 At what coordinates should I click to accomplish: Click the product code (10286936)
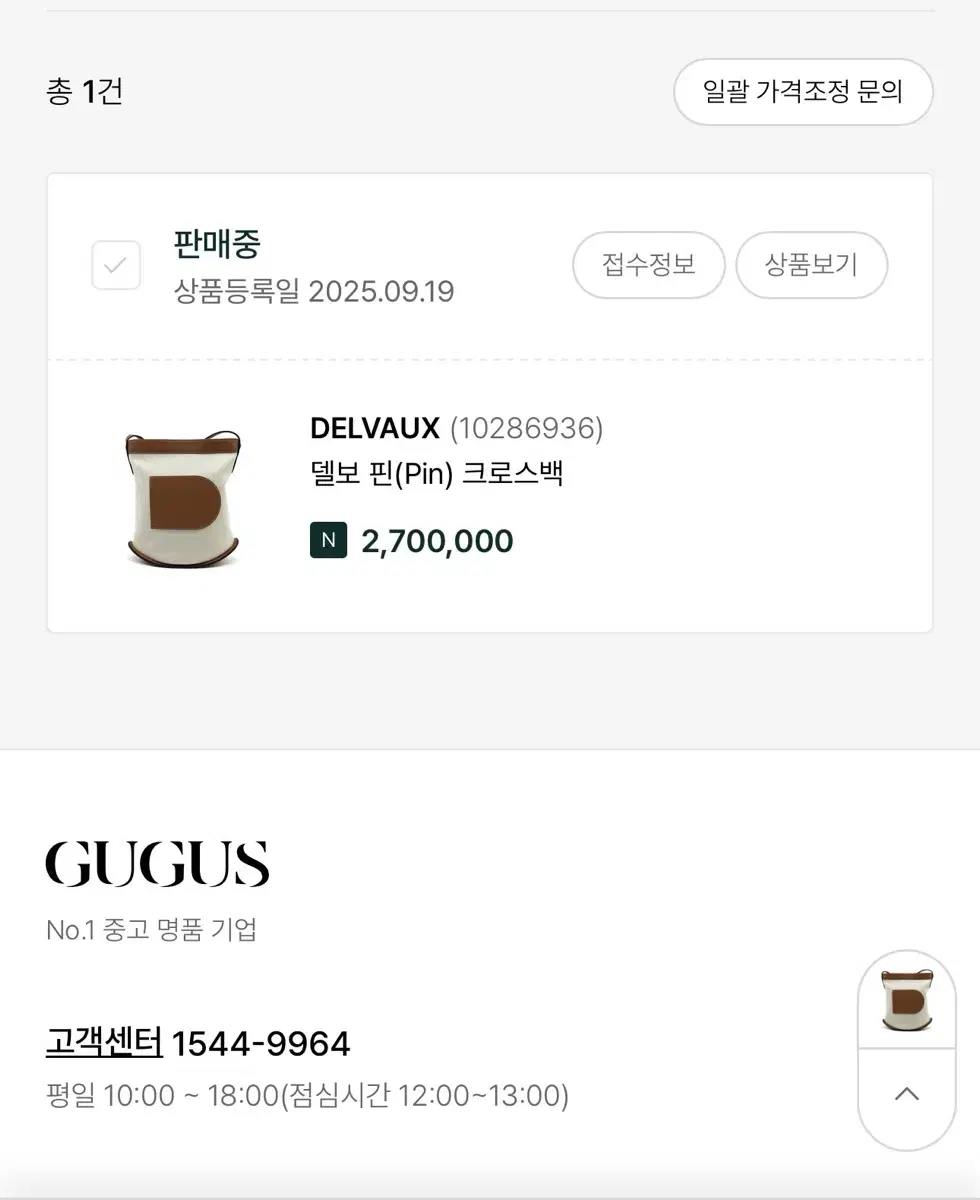coord(528,428)
